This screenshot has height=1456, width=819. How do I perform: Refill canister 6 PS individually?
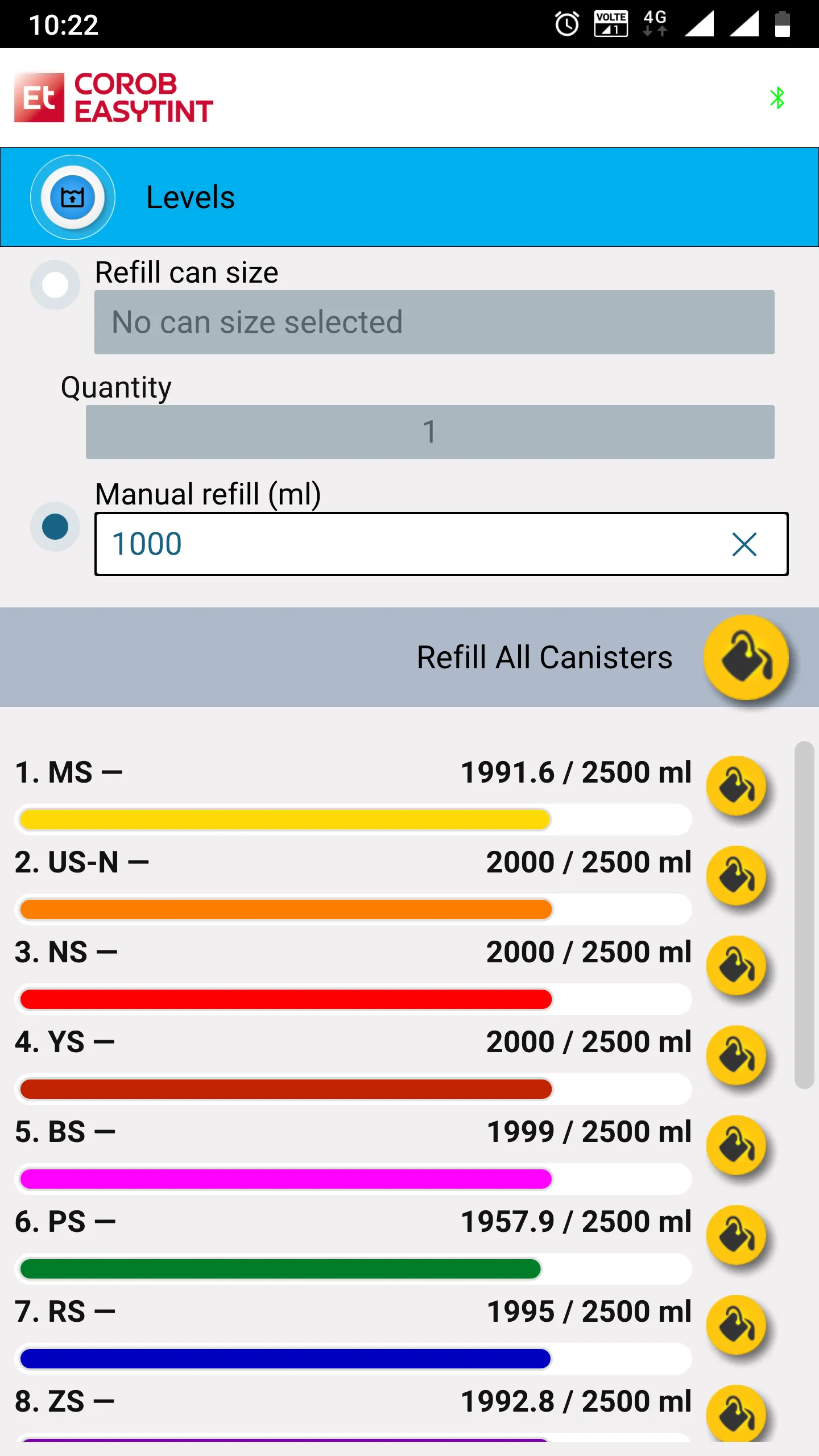(x=737, y=1235)
